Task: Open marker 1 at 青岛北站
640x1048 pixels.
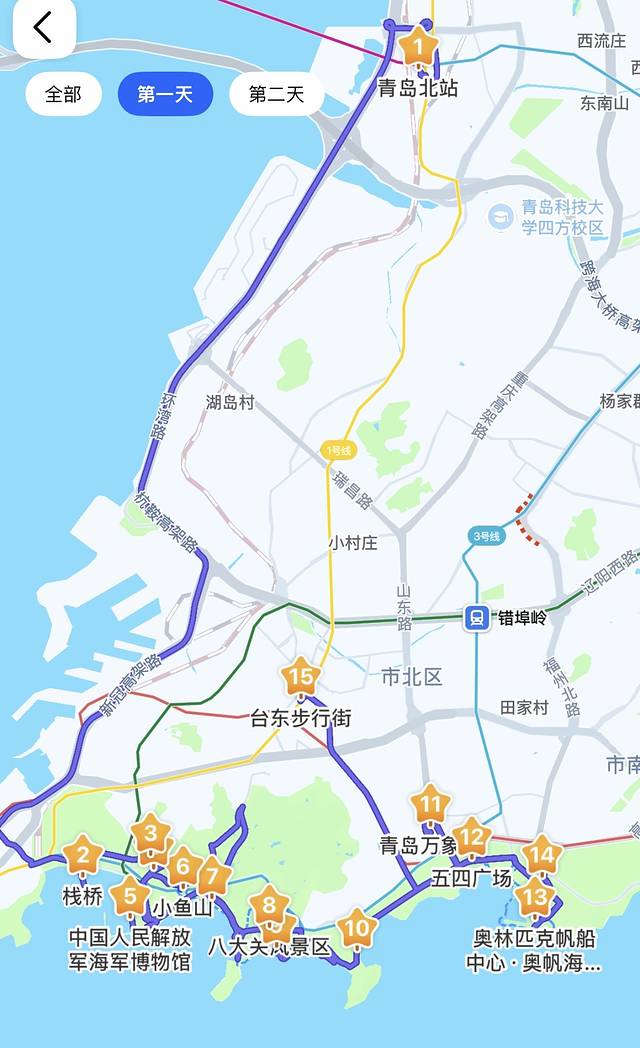Action: [x=418, y=46]
